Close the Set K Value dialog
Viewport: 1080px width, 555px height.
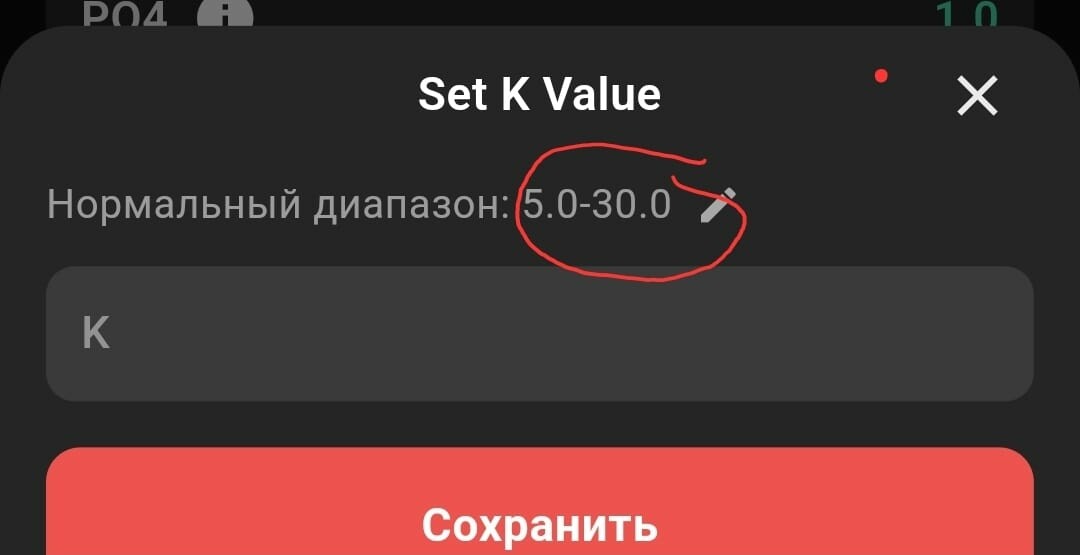(x=977, y=97)
